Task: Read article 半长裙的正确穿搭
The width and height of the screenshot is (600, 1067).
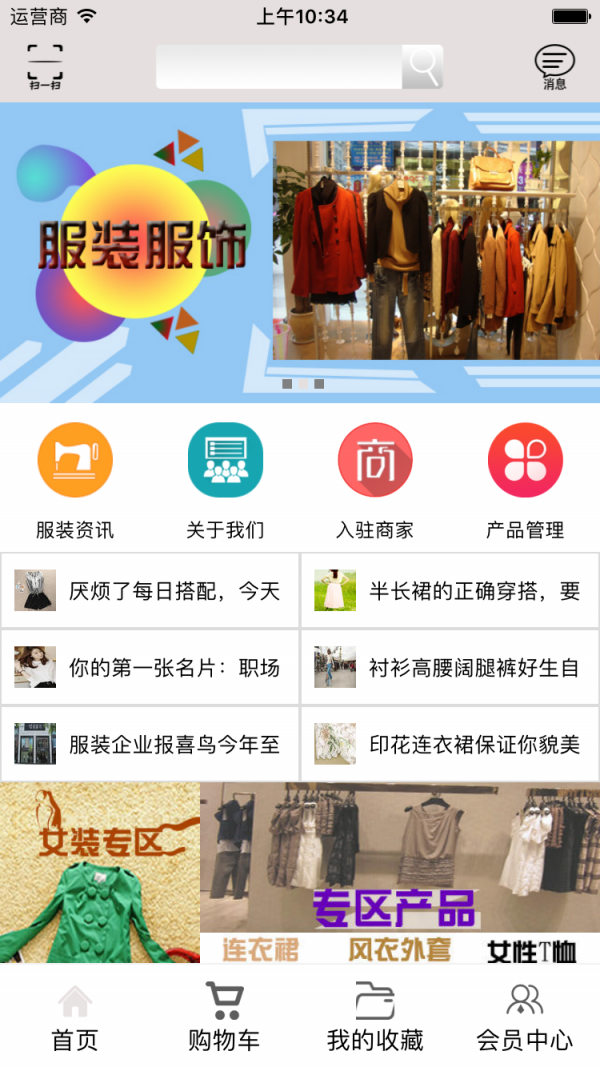Action: [x=450, y=591]
